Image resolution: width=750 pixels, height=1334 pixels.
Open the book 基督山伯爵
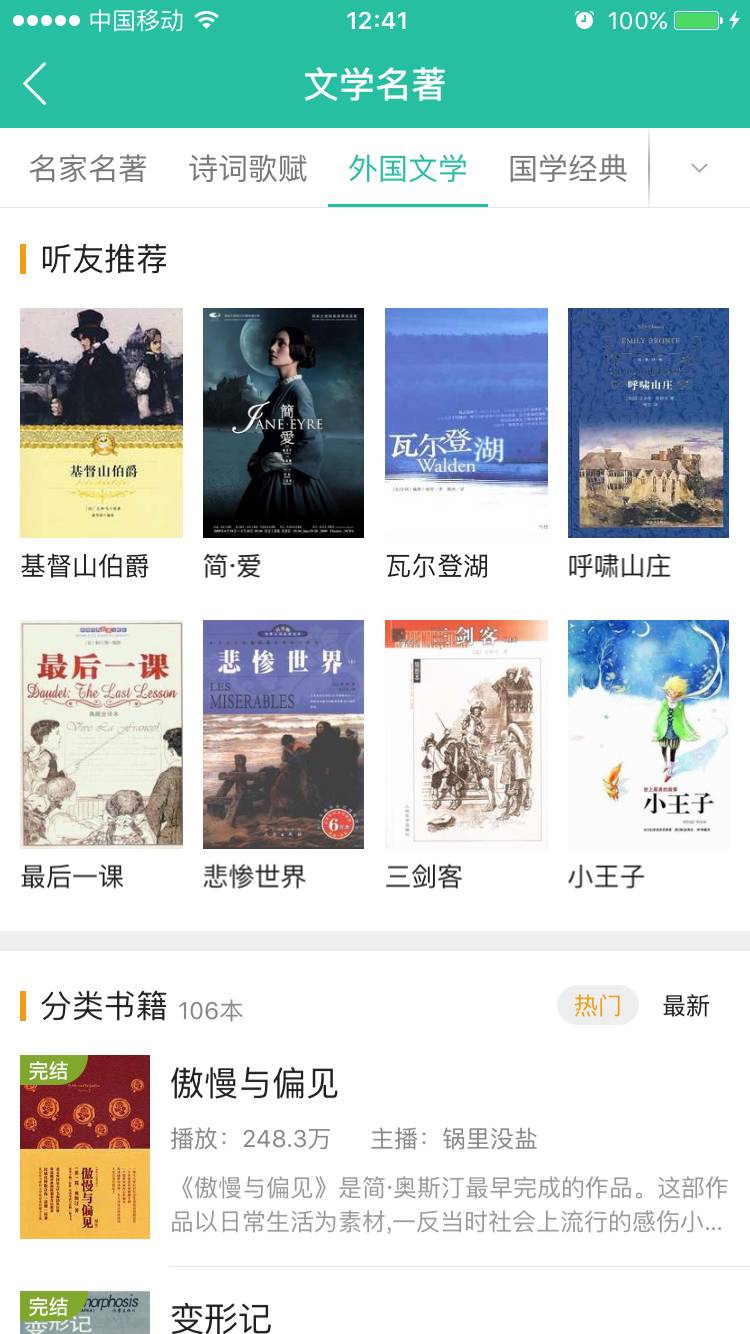pos(101,423)
